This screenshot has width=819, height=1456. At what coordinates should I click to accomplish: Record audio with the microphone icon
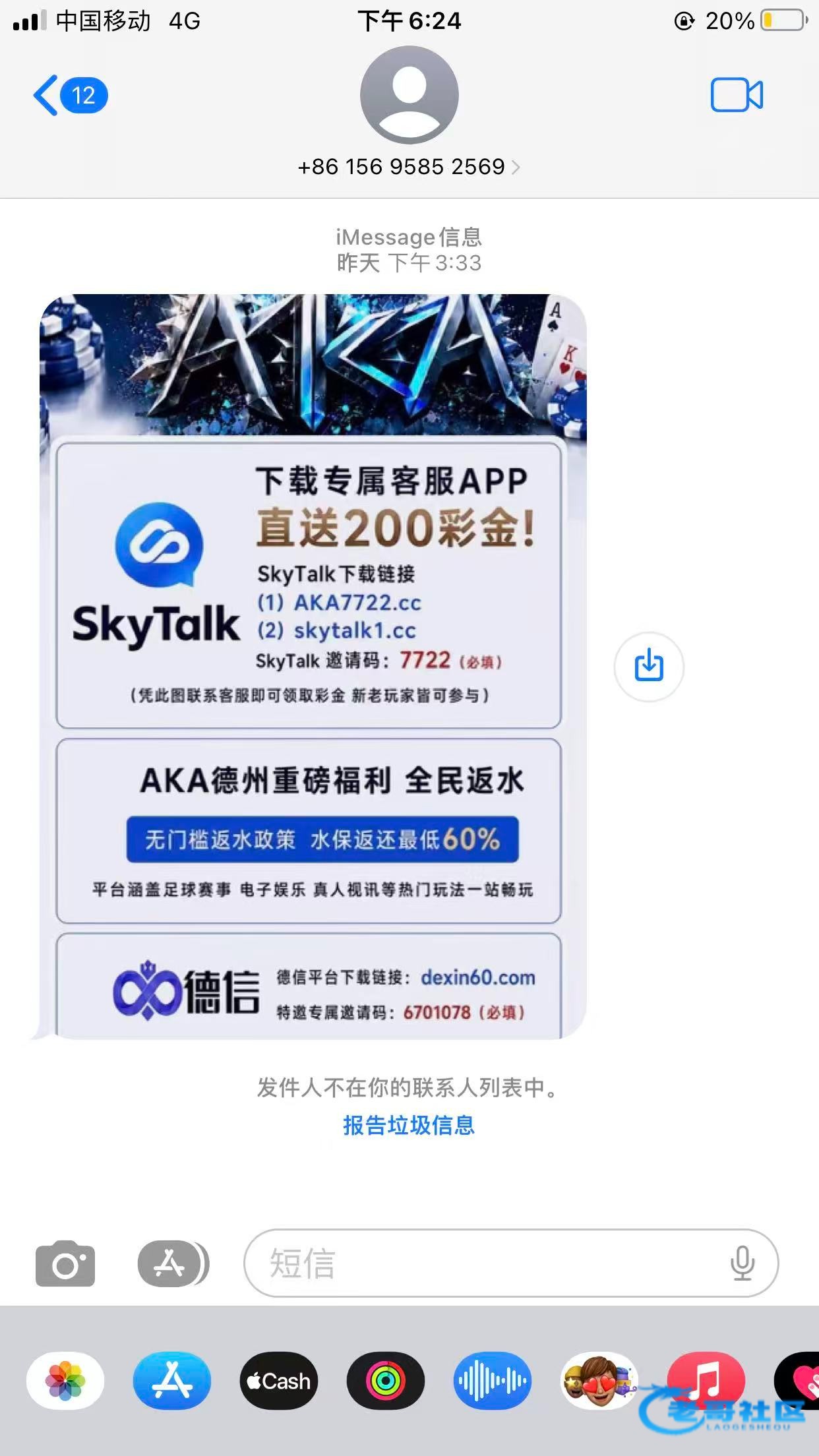(x=743, y=1263)
